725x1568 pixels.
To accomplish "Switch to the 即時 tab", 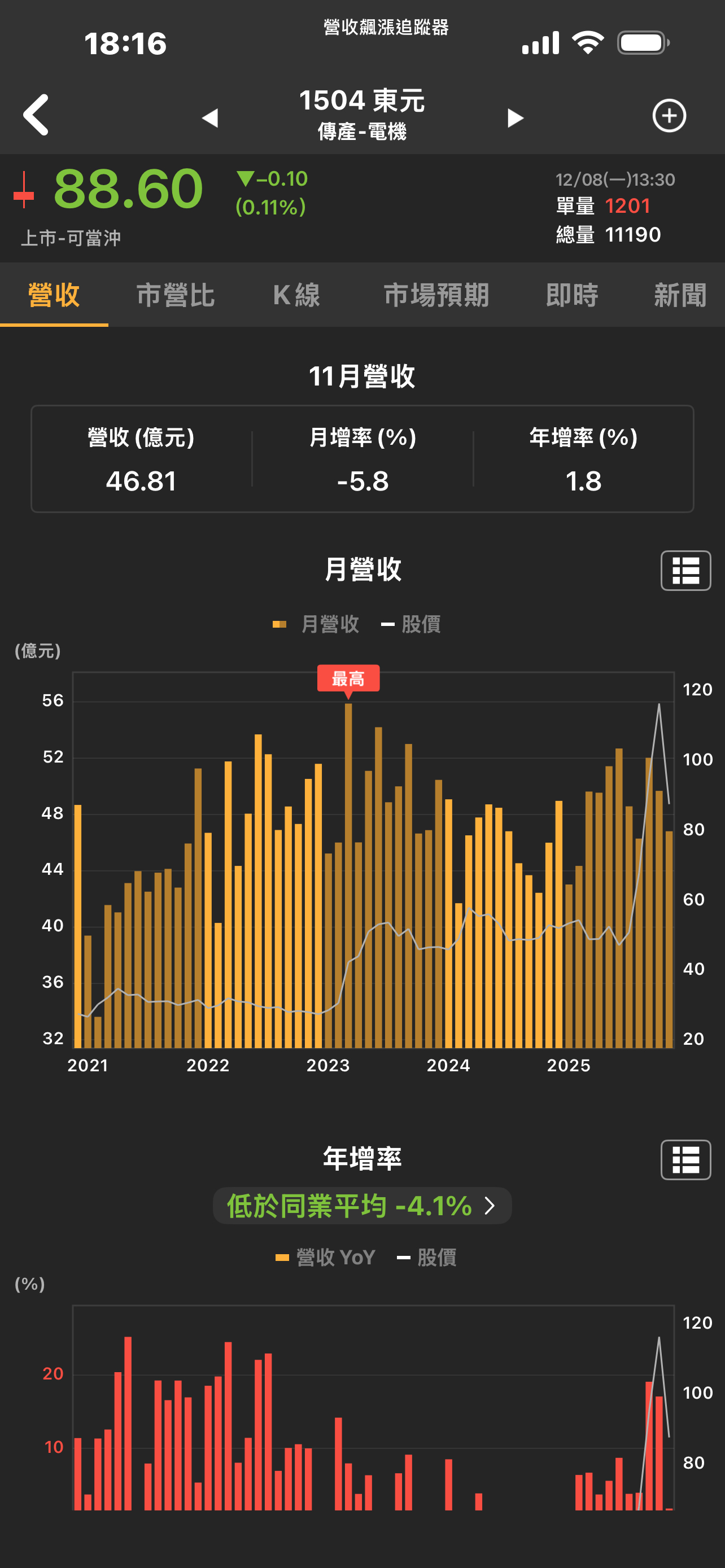I will click(571, 295).
